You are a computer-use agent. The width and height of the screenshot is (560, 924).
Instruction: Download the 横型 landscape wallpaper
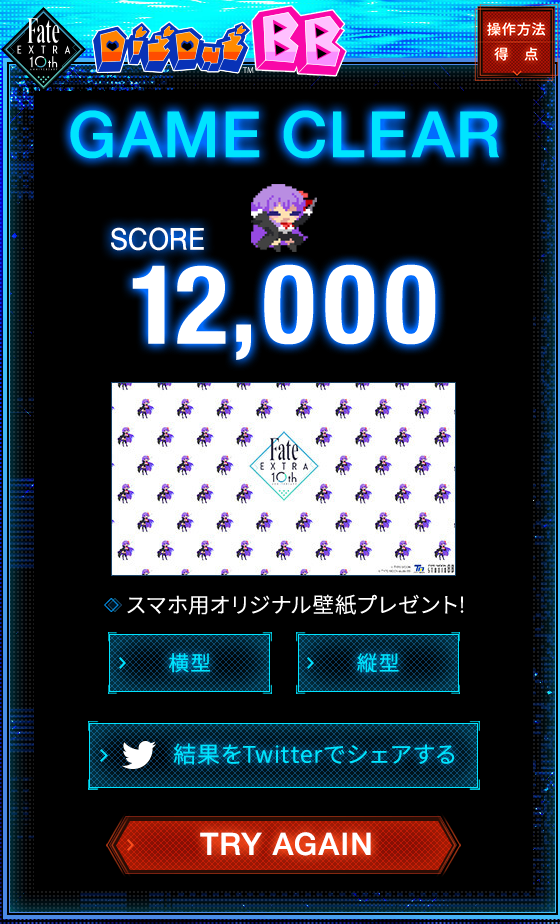189,663
